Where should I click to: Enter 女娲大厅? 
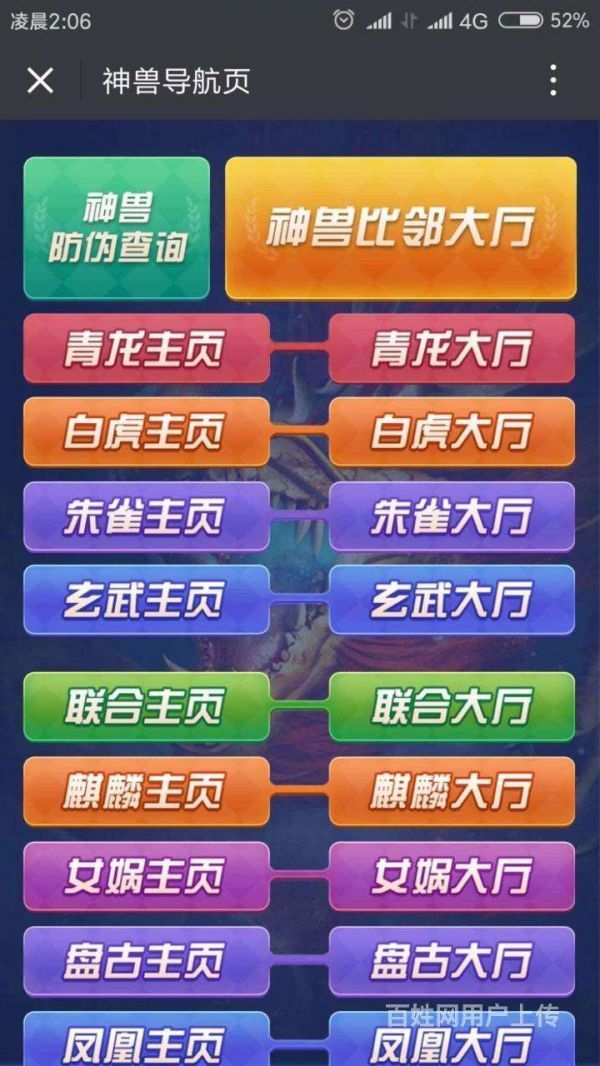[452, 877]
